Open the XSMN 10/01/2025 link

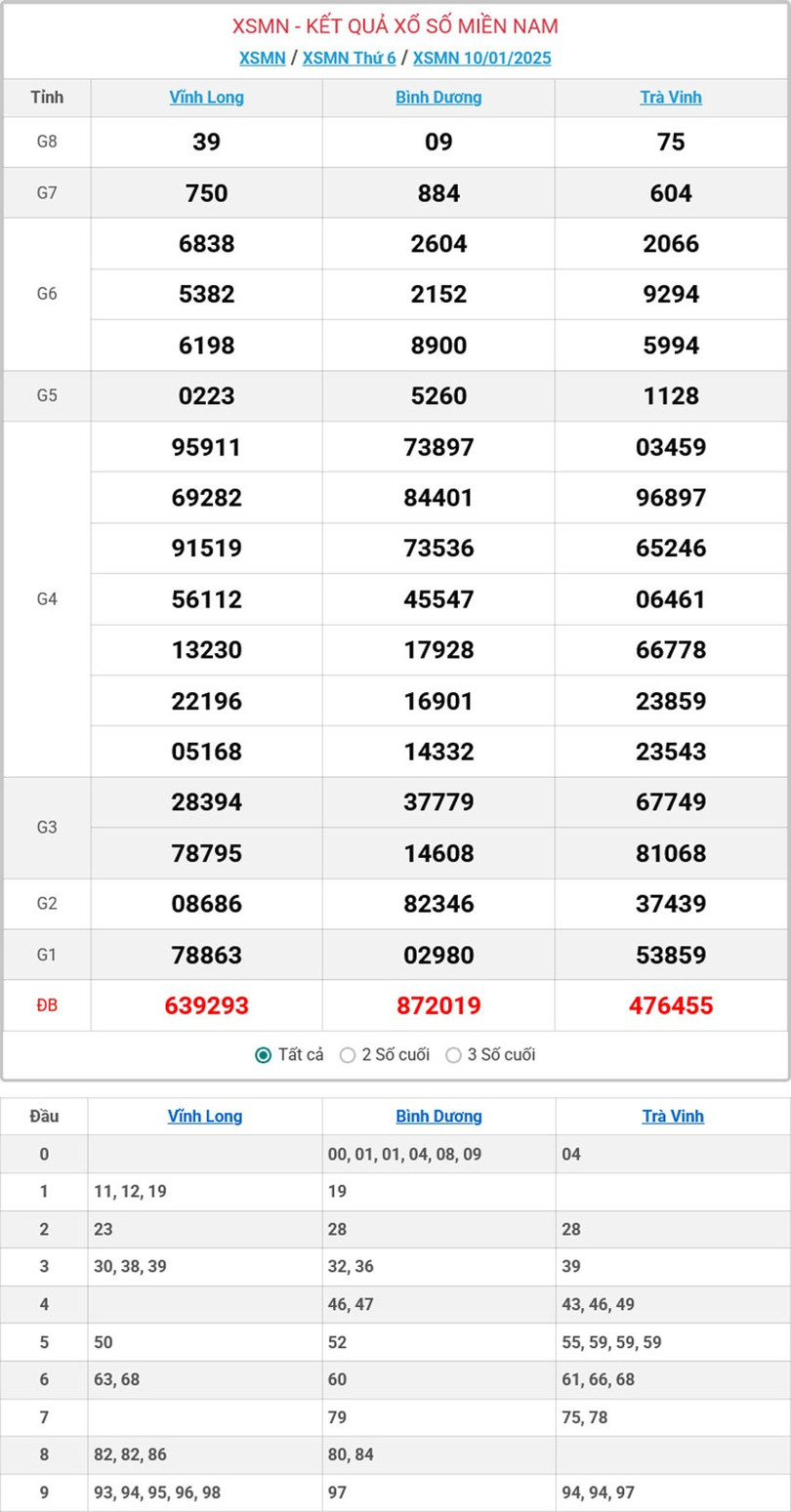click(481, 58)
